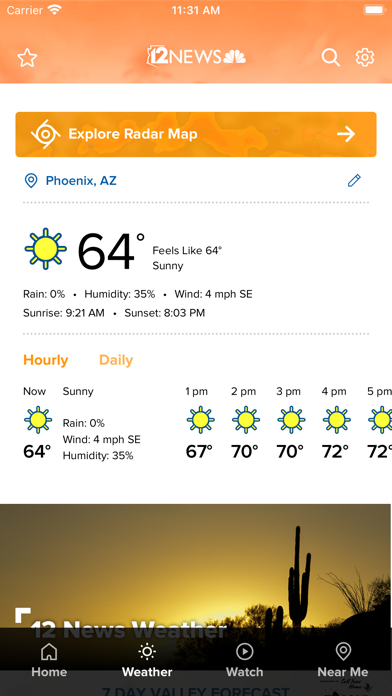Select the Hourly forecast tab
The image size is (392, 696).
coord(46,360)
